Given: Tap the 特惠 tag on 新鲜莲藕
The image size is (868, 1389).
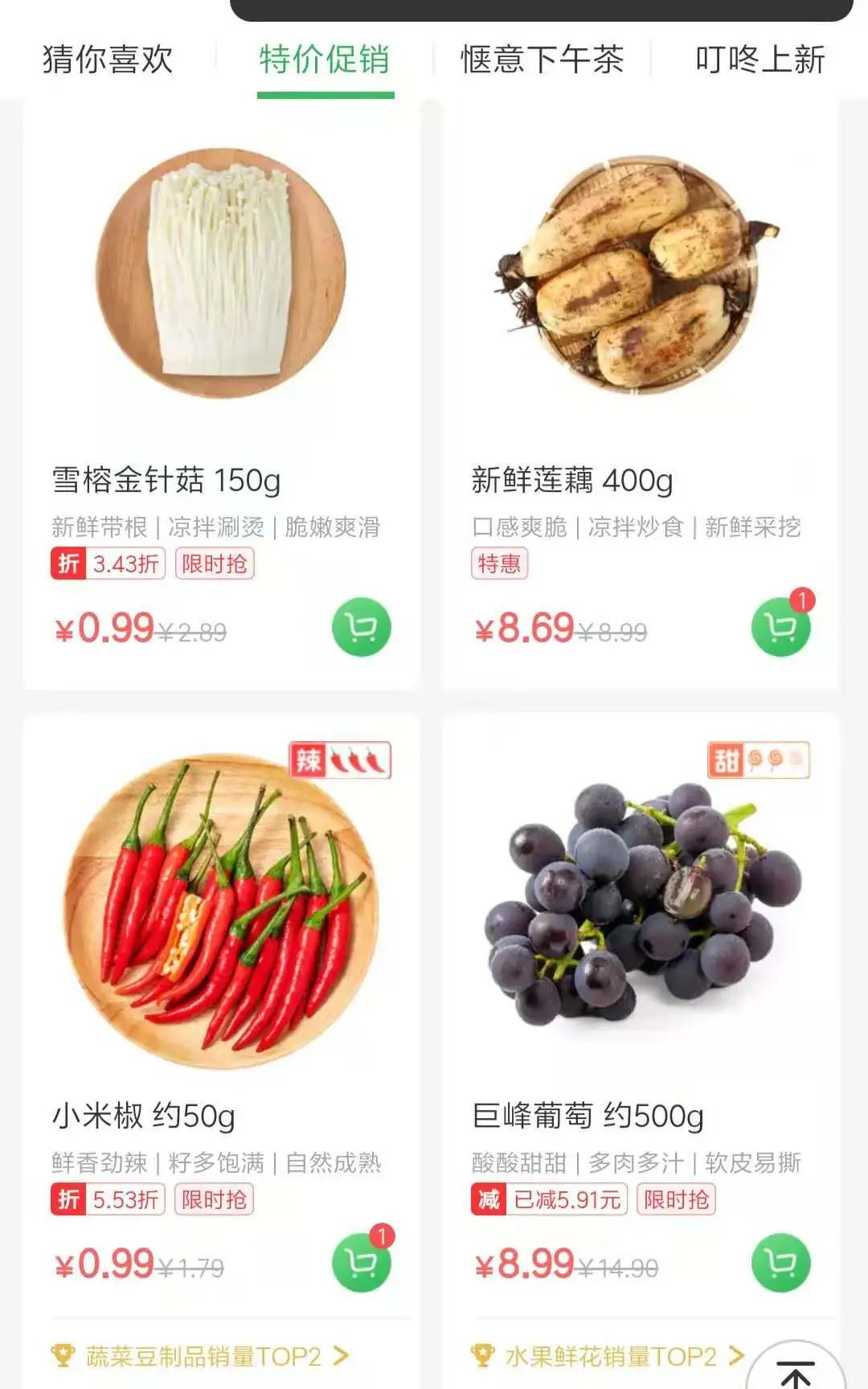Looking at the screenshot, I should (x=499, y=566).
